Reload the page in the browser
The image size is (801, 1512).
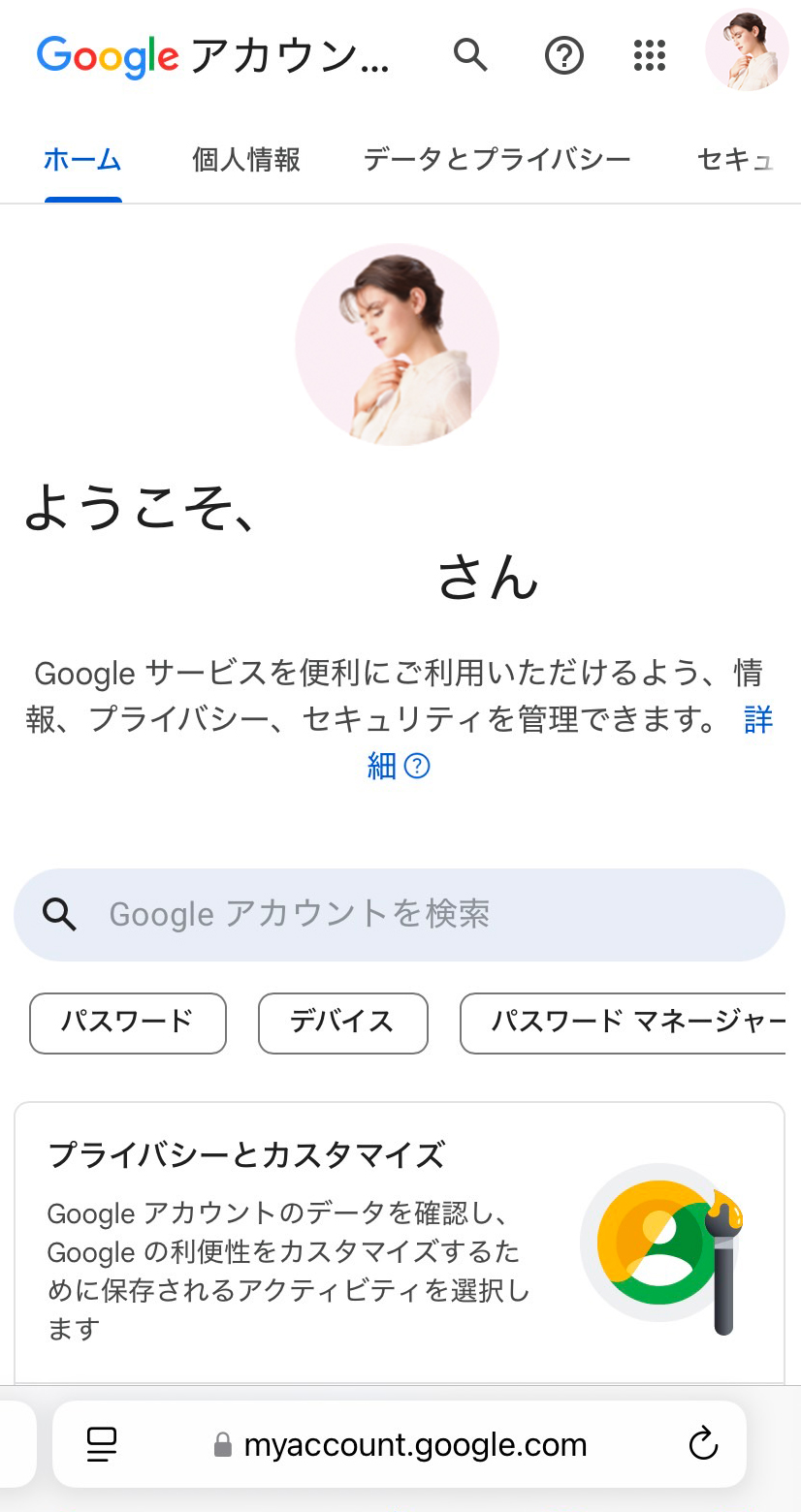coord(703,1444)
